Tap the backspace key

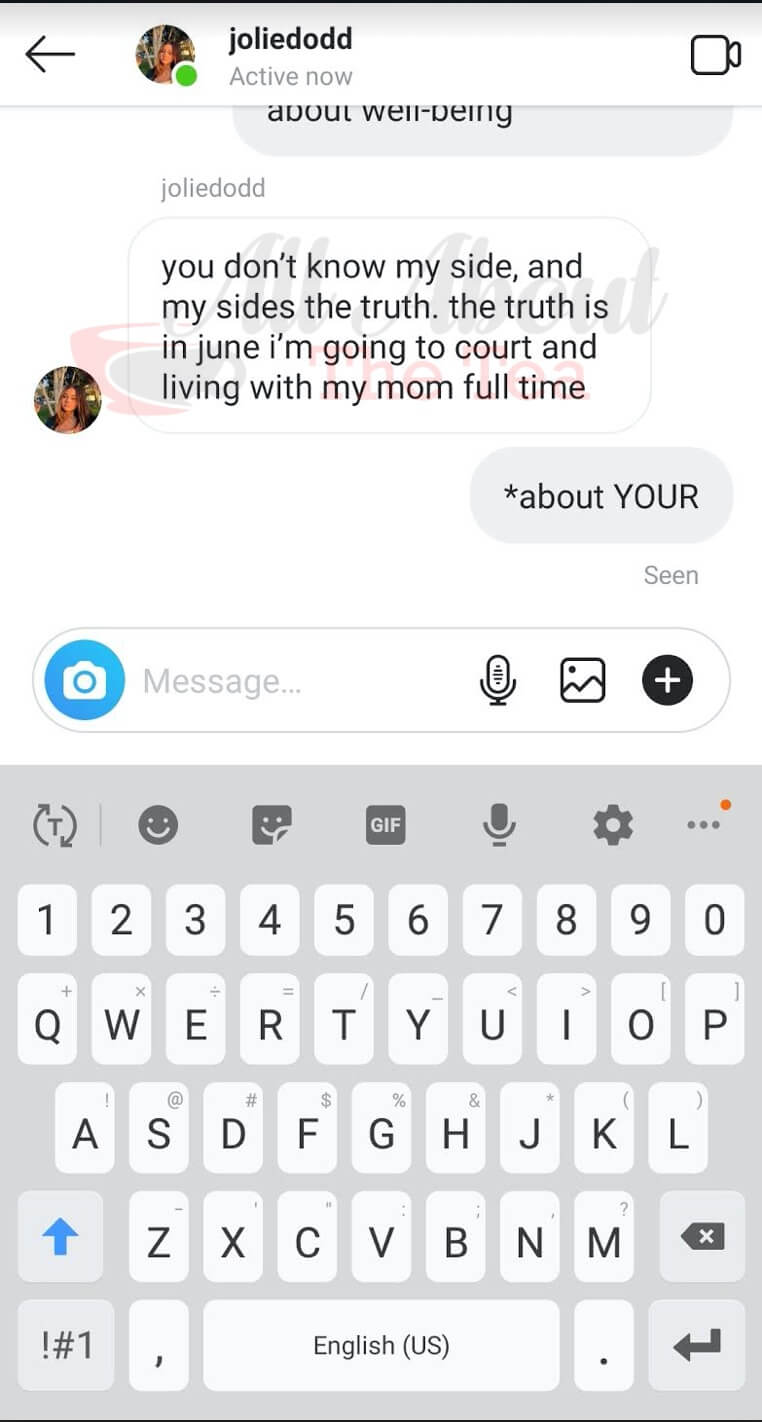coord(703,1237)
